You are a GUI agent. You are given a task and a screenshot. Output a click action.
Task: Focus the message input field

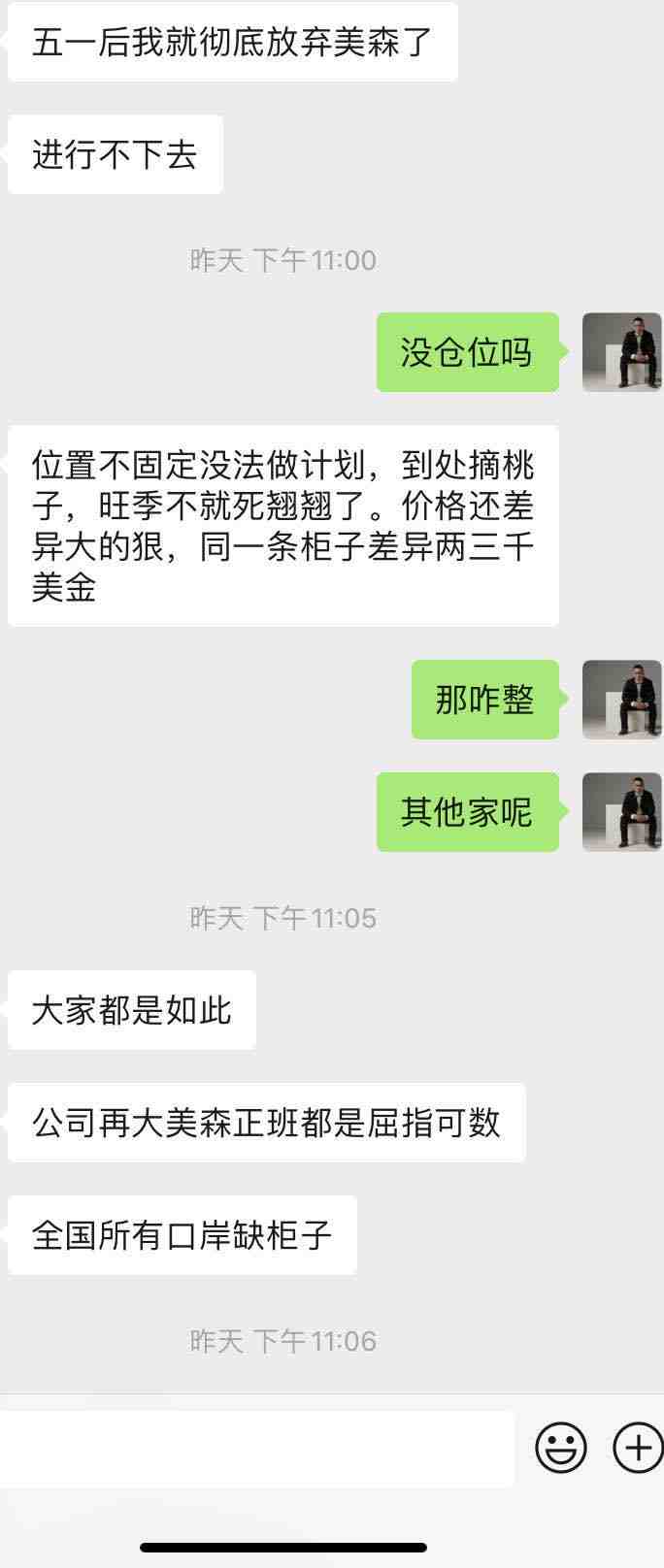(256, 1448)
